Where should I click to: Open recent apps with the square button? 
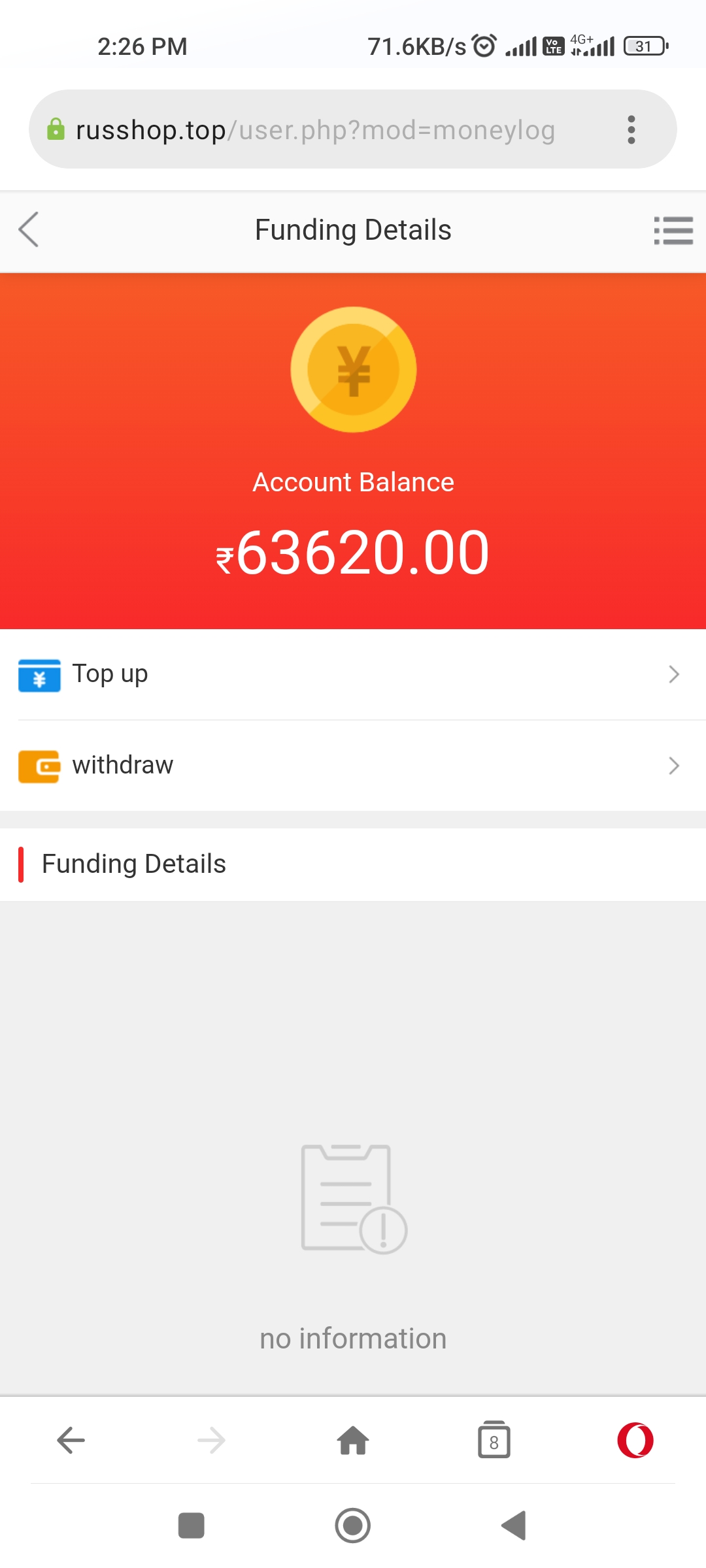(x=192, y=1526)
